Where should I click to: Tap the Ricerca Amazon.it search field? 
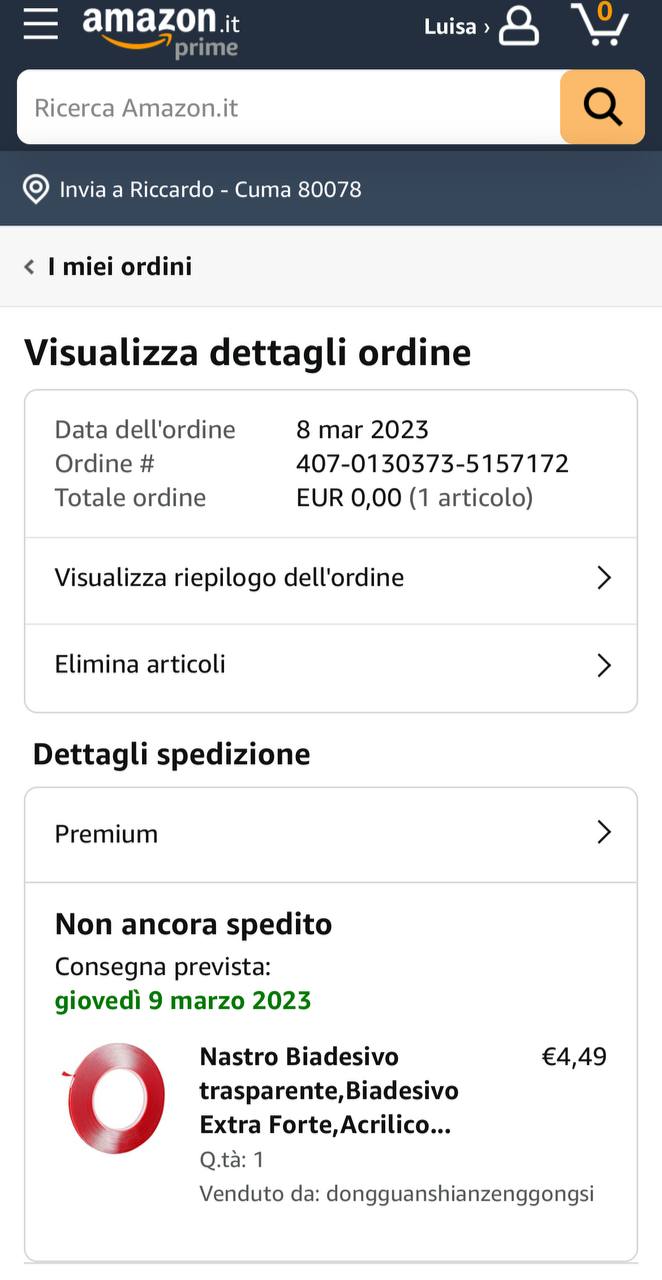(288, 108)
